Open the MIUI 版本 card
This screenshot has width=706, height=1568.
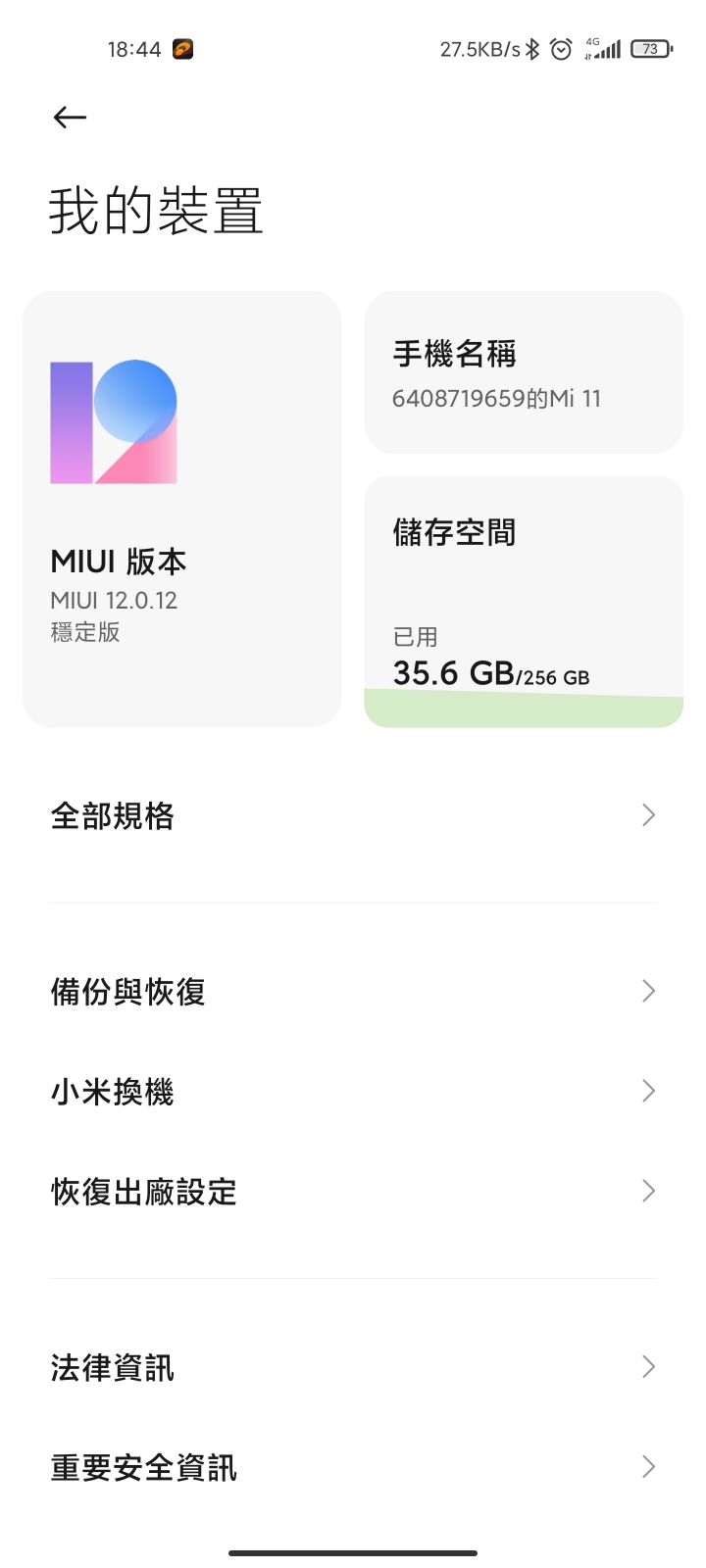(x=182, y=509)
